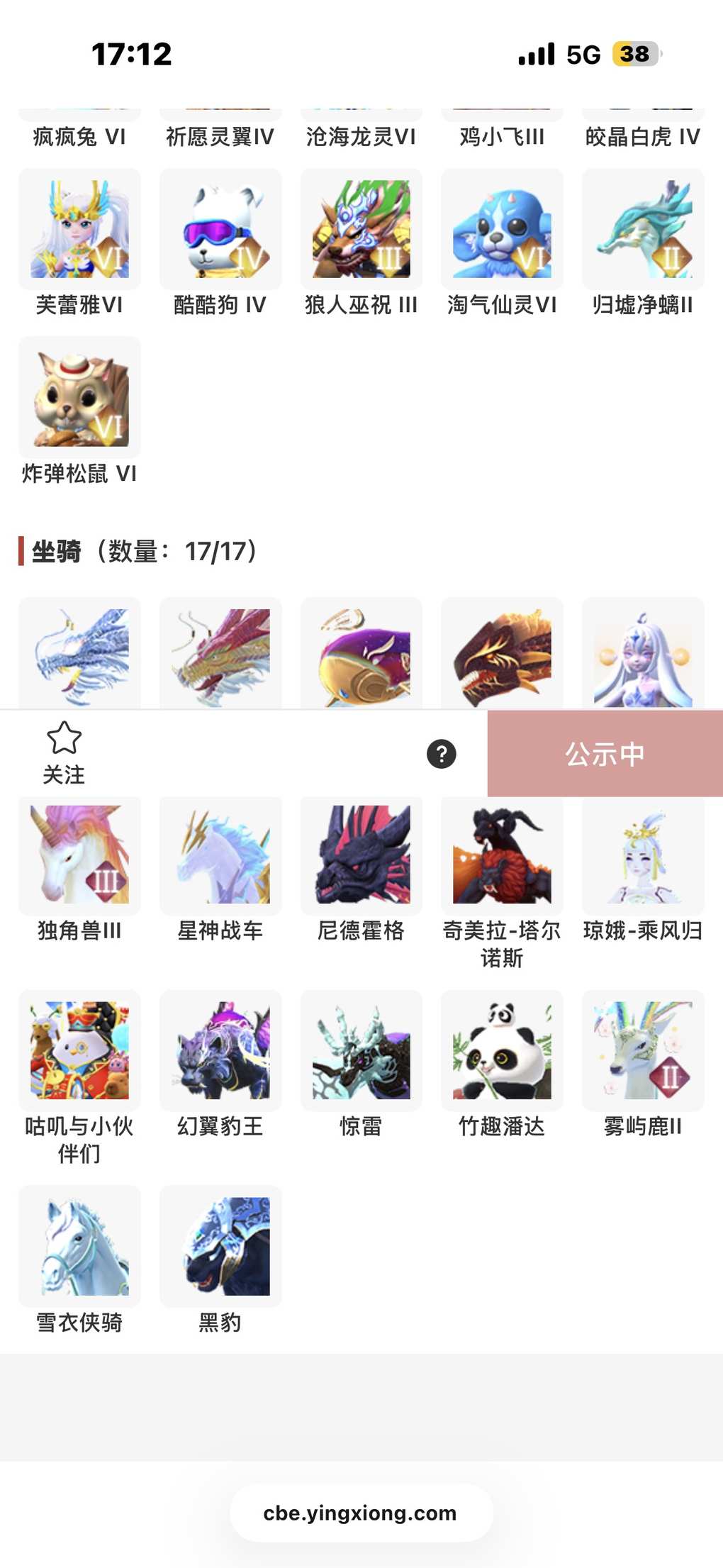Screen dimensions: 723x1568
Task: Open the 竹趣潘达 panda mount tile
Action: [502, 1050]
